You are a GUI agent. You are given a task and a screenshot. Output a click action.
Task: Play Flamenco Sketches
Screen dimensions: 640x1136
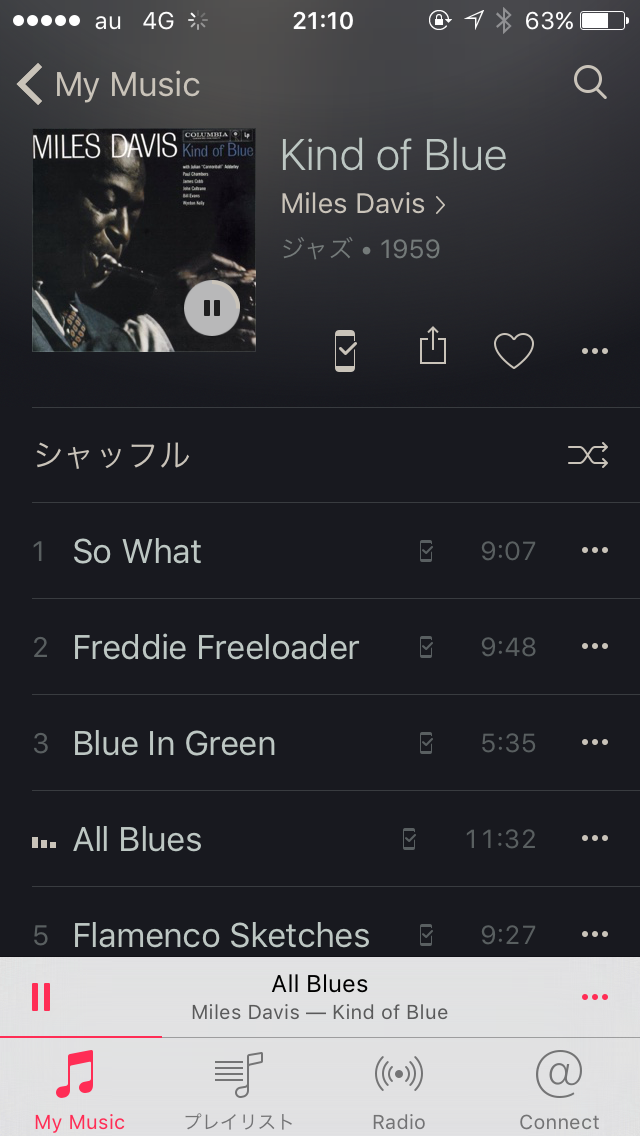click(x=320, y=935)
